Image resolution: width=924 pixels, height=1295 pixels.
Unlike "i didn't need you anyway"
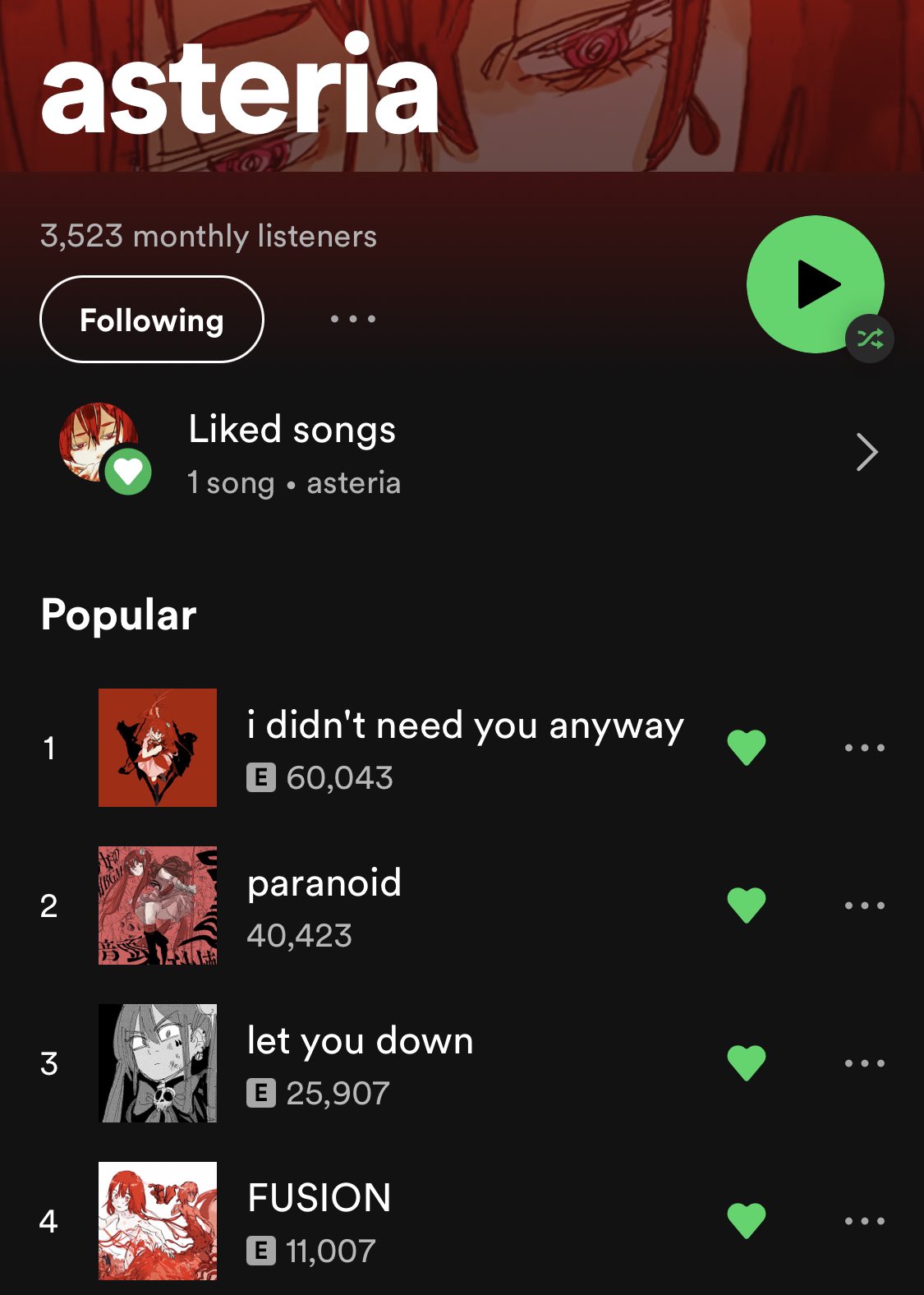tap(746, 748)
